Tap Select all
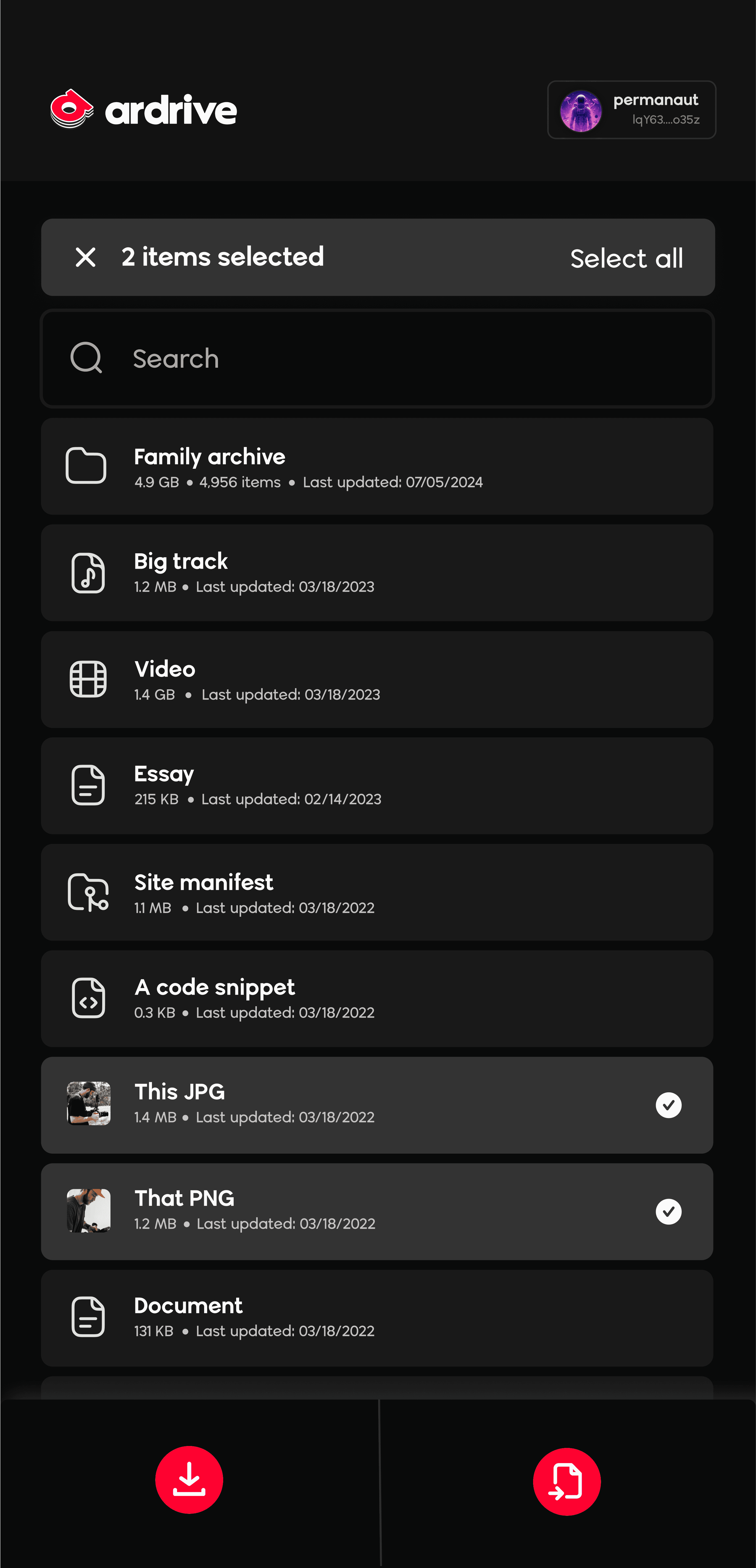756x1568 pixels. click(x=626, y=259)
